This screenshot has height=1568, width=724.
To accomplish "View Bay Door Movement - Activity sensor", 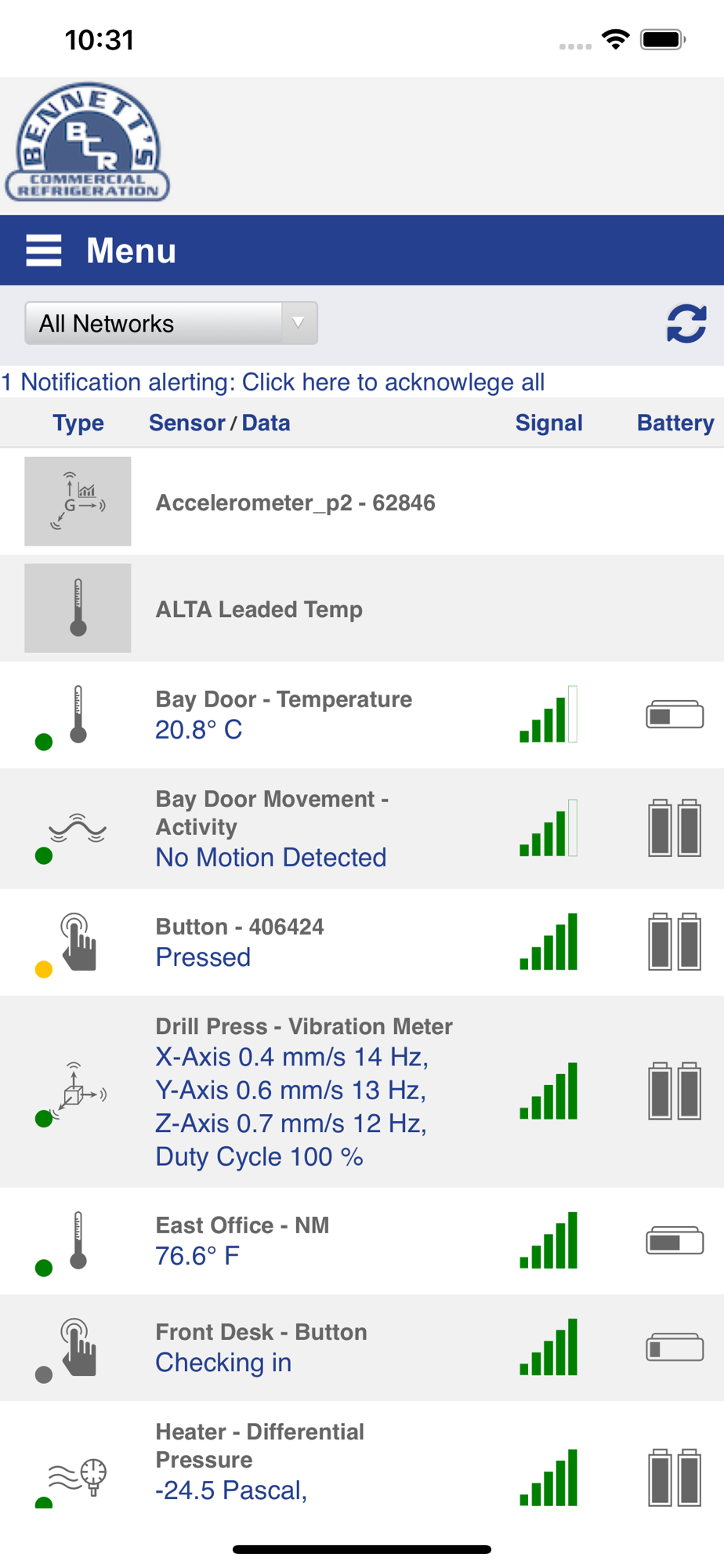I will tap(362, 829).
